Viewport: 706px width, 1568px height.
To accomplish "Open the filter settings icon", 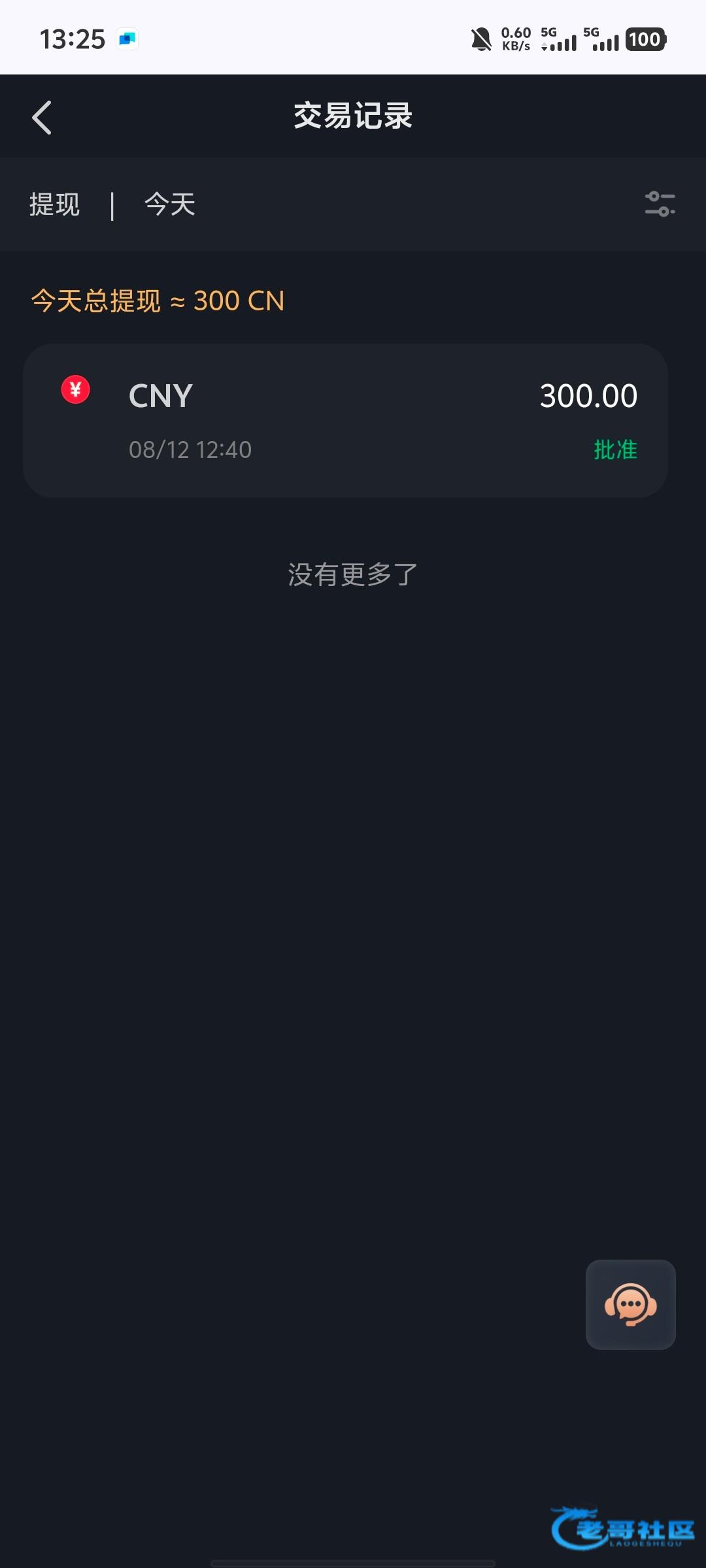I will coord(660,204).
